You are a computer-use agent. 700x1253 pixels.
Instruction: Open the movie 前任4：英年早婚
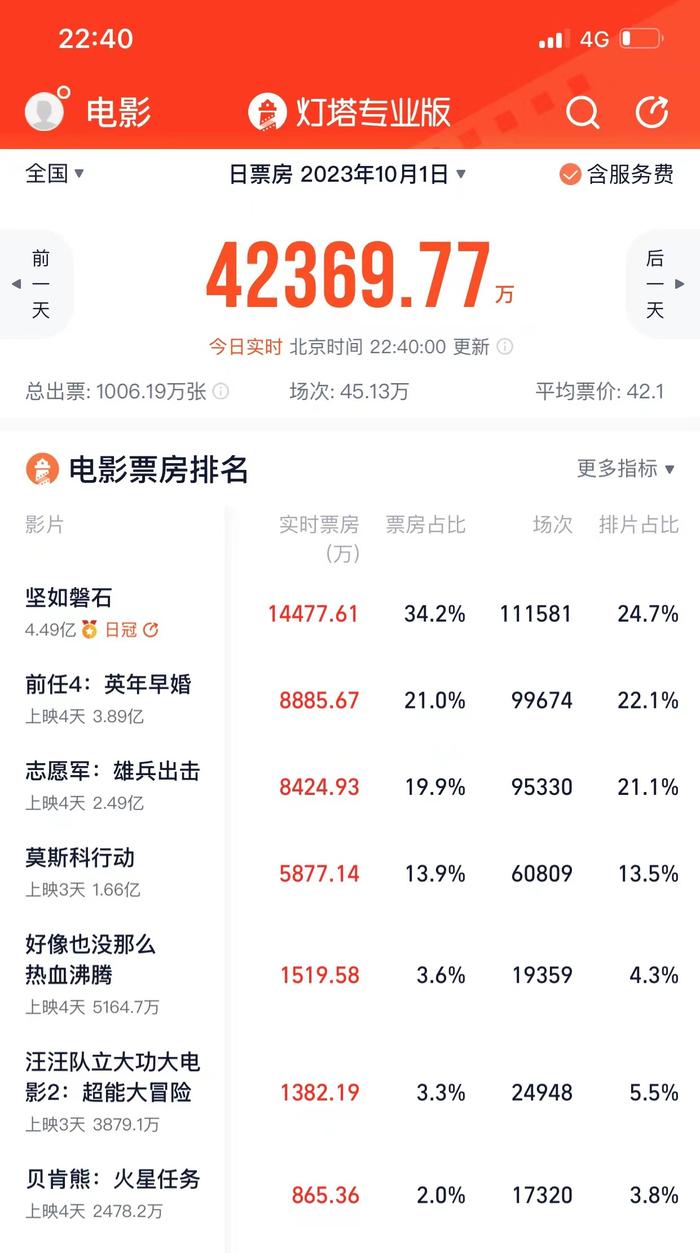[350, 700]
